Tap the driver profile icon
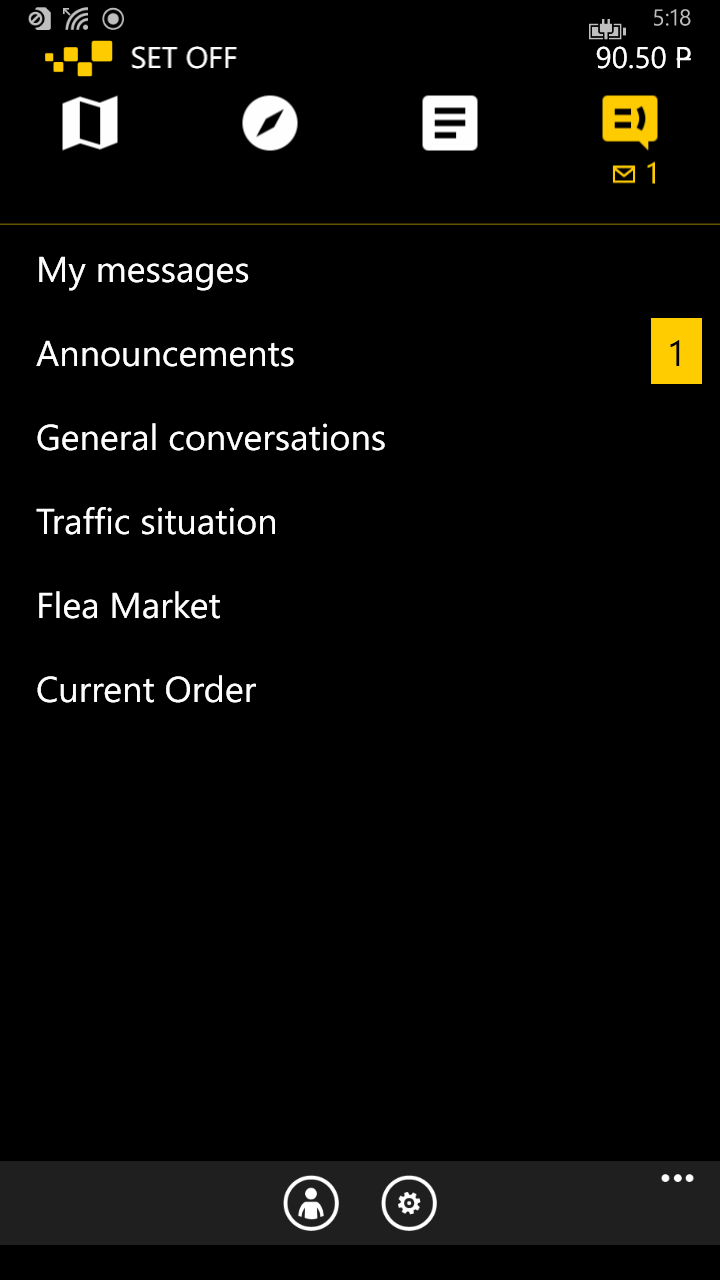 (311, 1203)
